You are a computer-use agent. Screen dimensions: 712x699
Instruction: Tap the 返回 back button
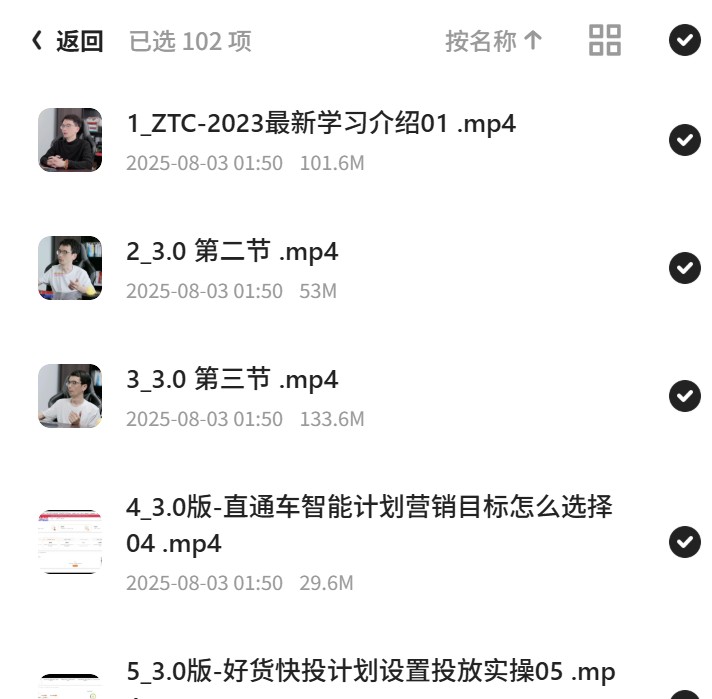point(67,41)
